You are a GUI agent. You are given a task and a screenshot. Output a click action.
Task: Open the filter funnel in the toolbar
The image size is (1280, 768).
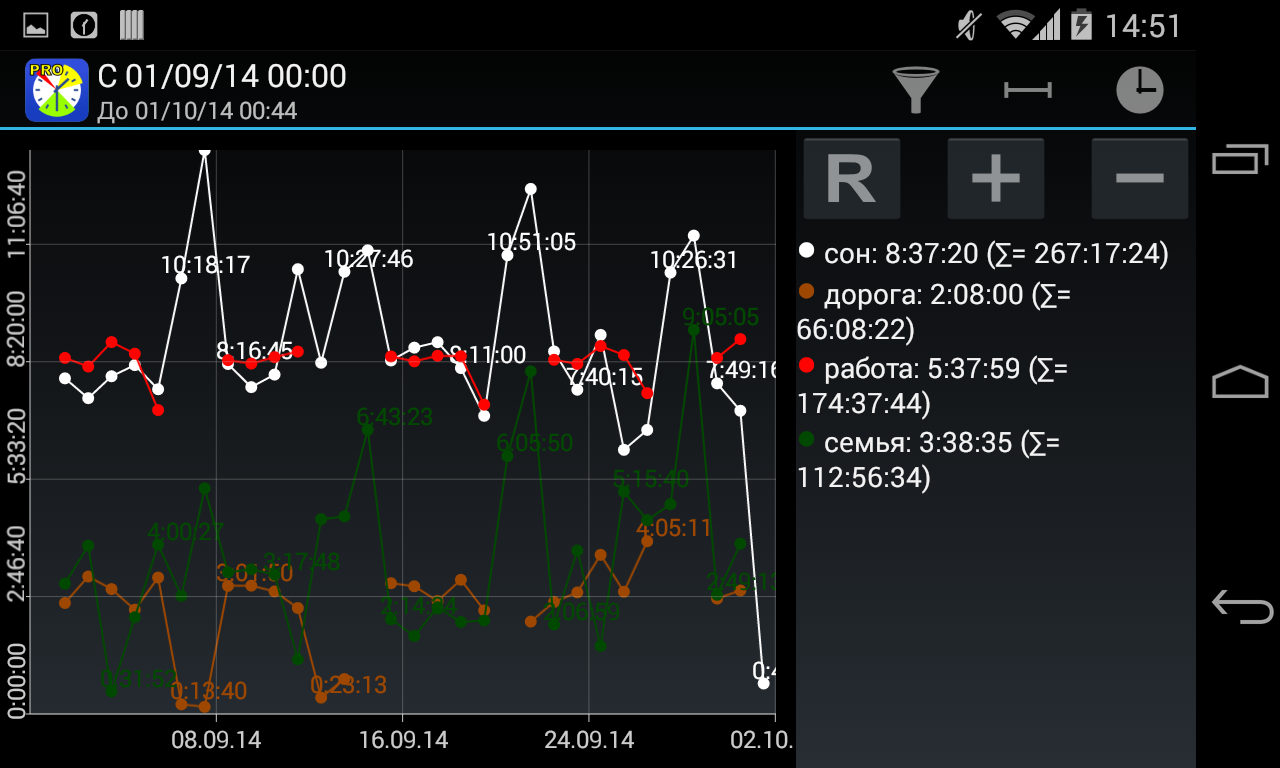pos(915,90)
